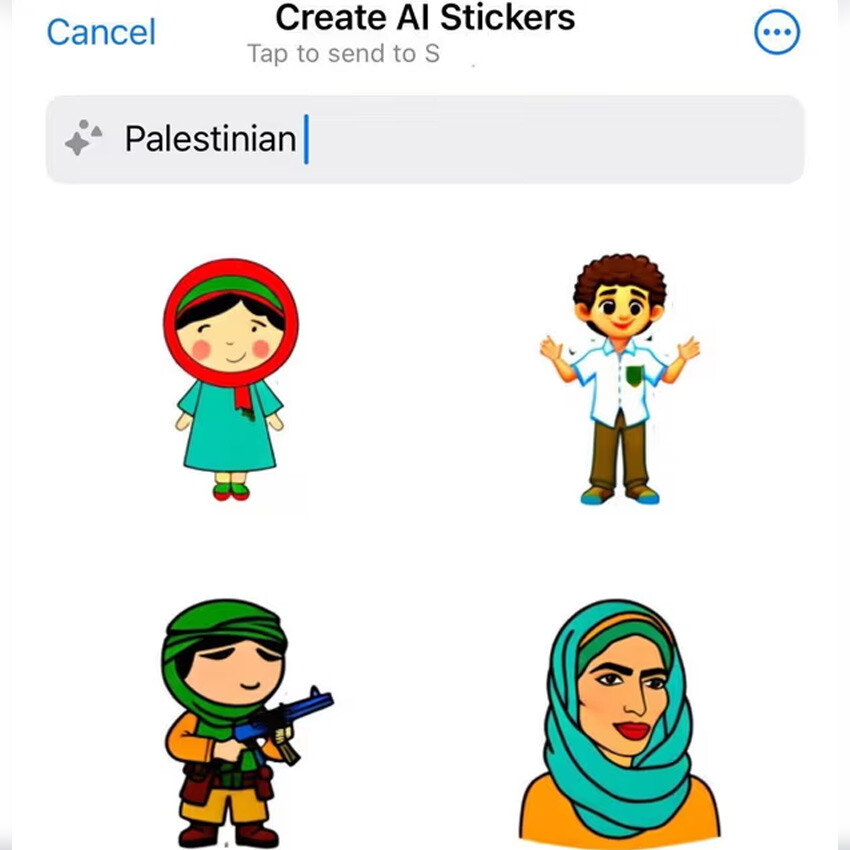Screen dimensions: 850x850
Task: Select the girl with red headscarf sticker
Action: pos(230,380)
